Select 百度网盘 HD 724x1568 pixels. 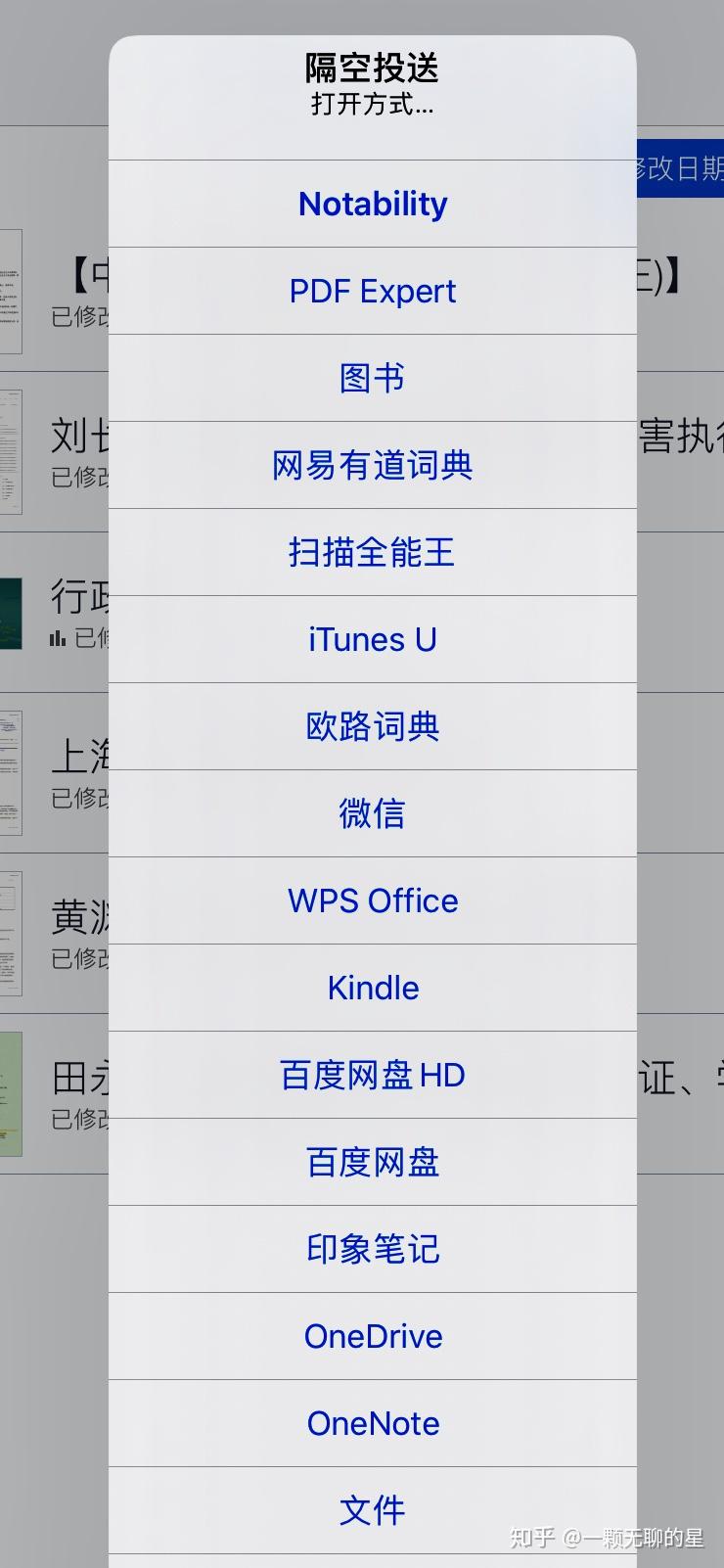[x=373, y=1075]
